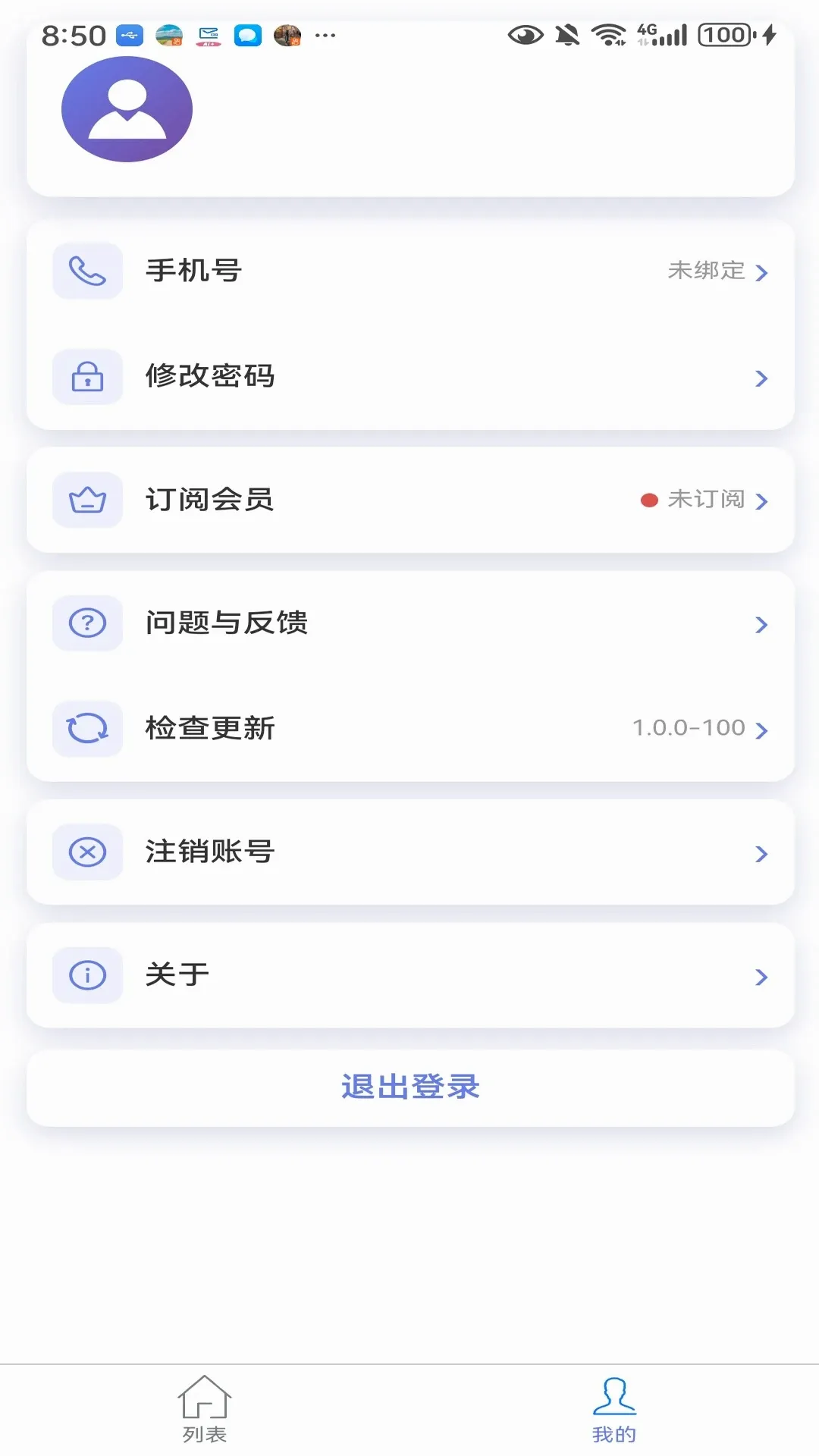Open 修改密码 to change password
Image resolution: width=819 pixels, height=1456 pixels.
[x=410, y=377]
